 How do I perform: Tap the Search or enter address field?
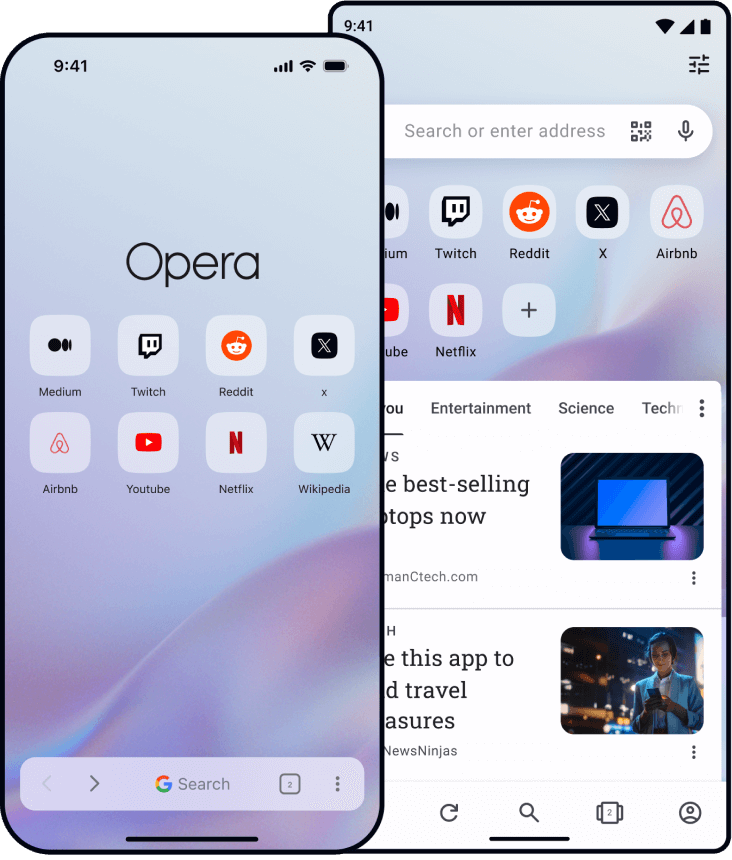(x=505, y=131)
